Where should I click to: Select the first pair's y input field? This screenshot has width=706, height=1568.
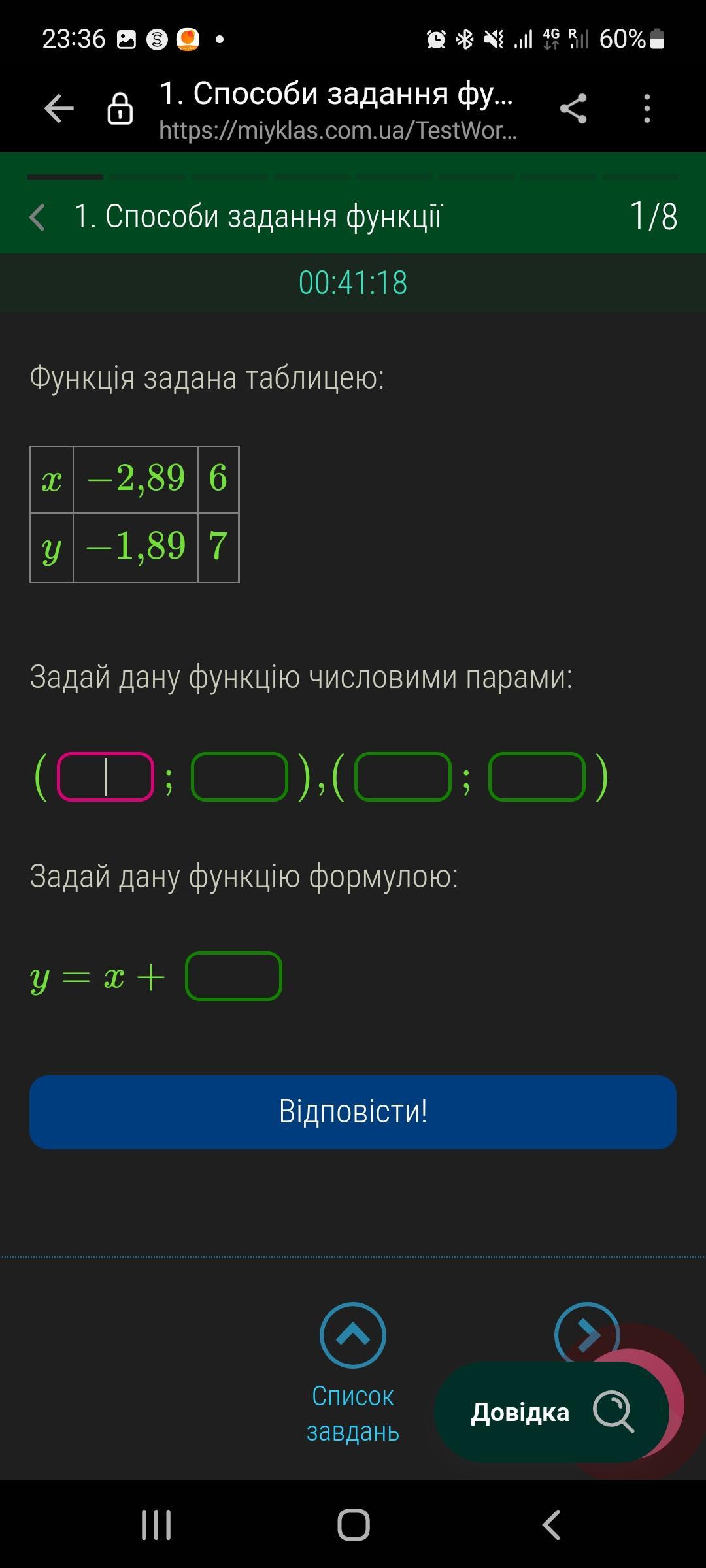coord(239,777)
